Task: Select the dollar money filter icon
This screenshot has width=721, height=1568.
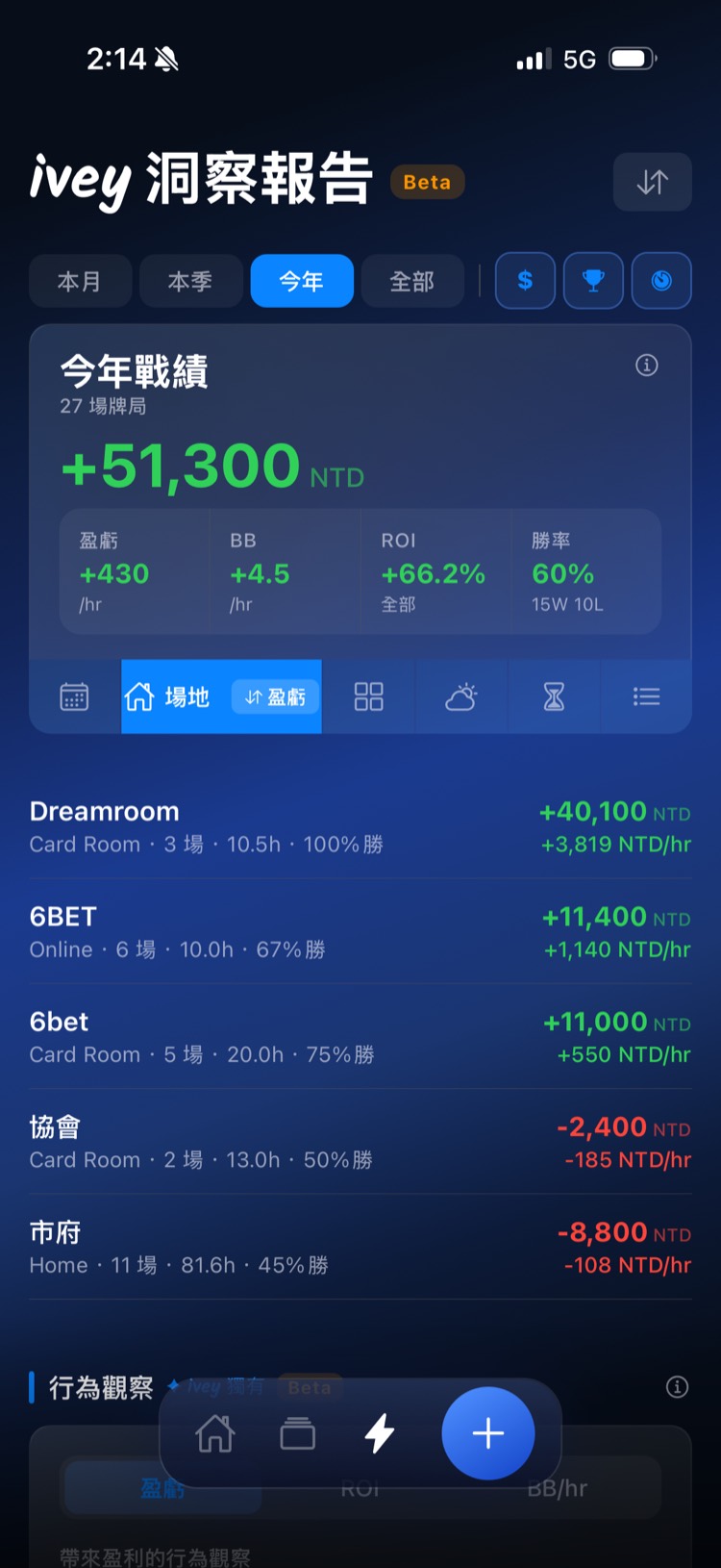Action: tap(525, 281)
